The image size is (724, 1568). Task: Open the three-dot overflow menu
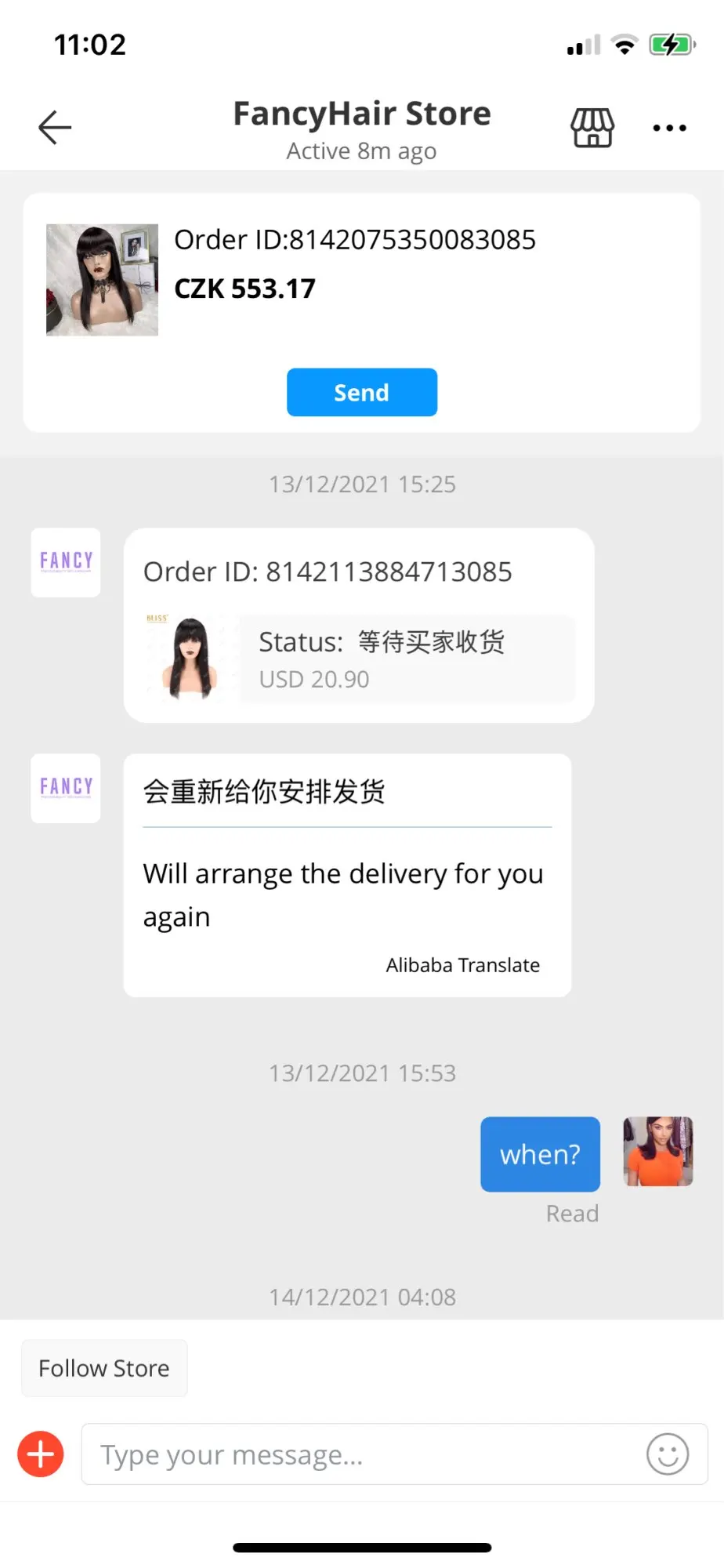point(669,128)
